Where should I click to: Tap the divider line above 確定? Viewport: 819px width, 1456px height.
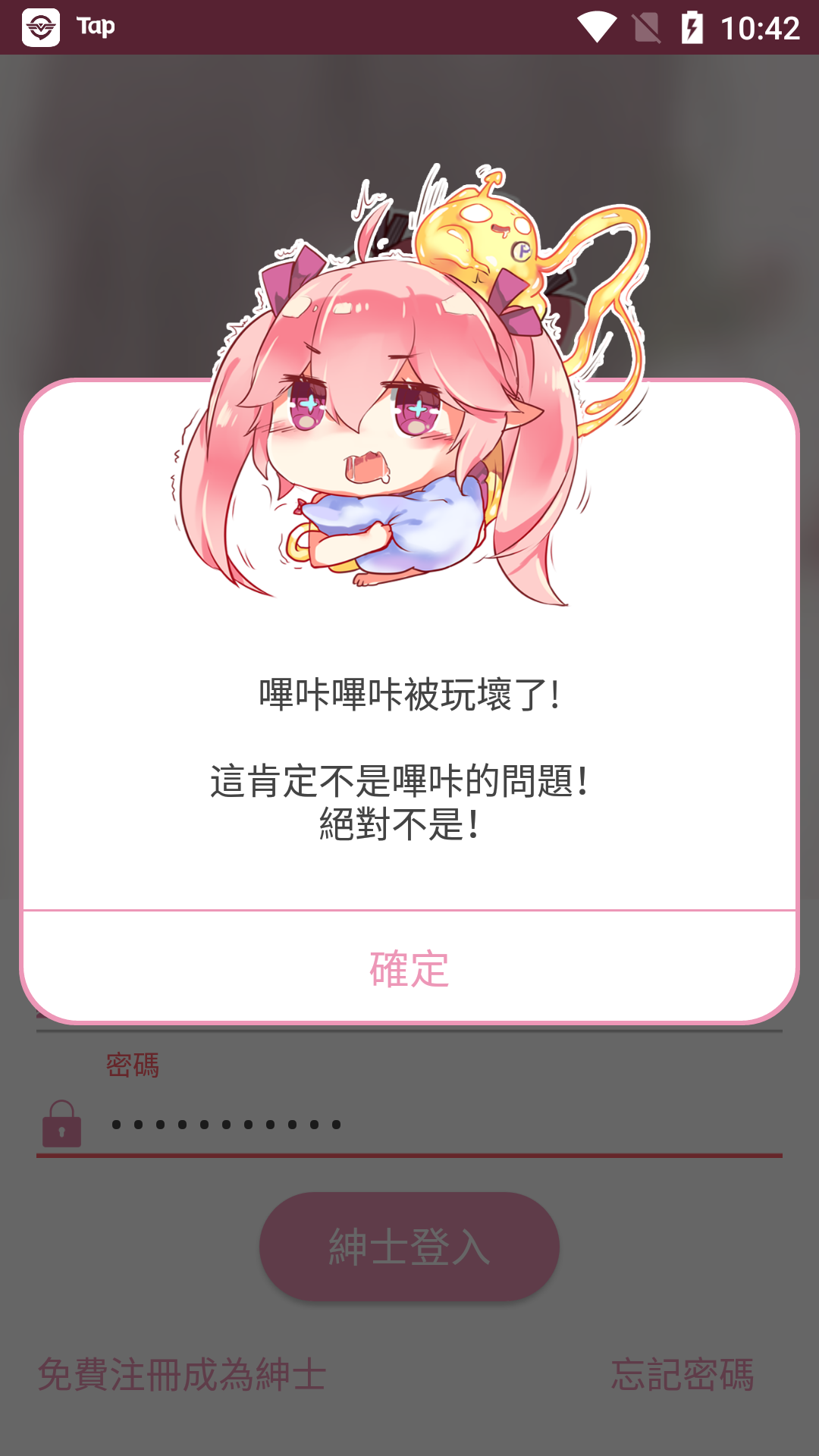(x=409, y=910)
